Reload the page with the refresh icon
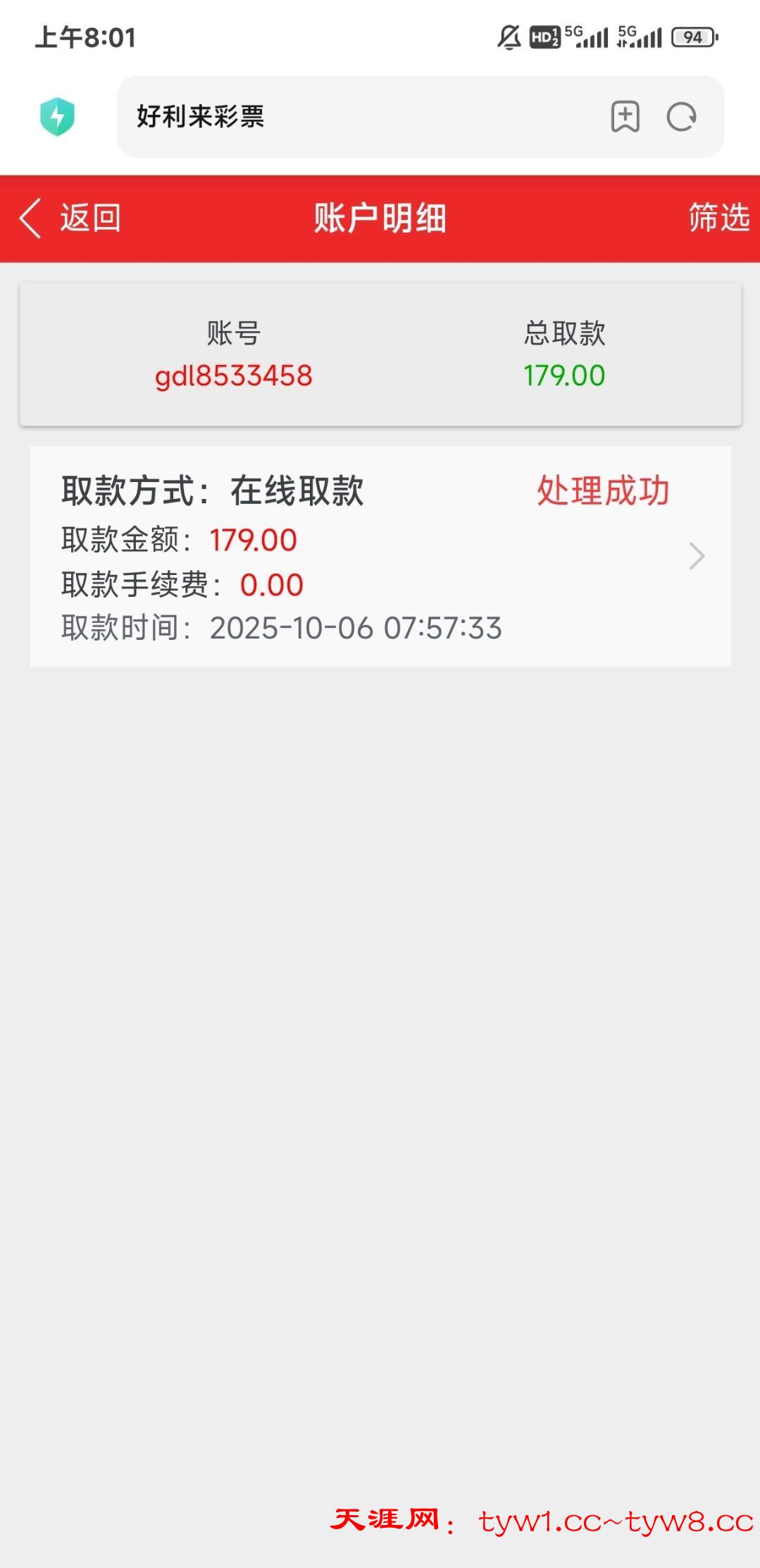This screenshot has height=1568, width=760. click(x=681, y=117)
